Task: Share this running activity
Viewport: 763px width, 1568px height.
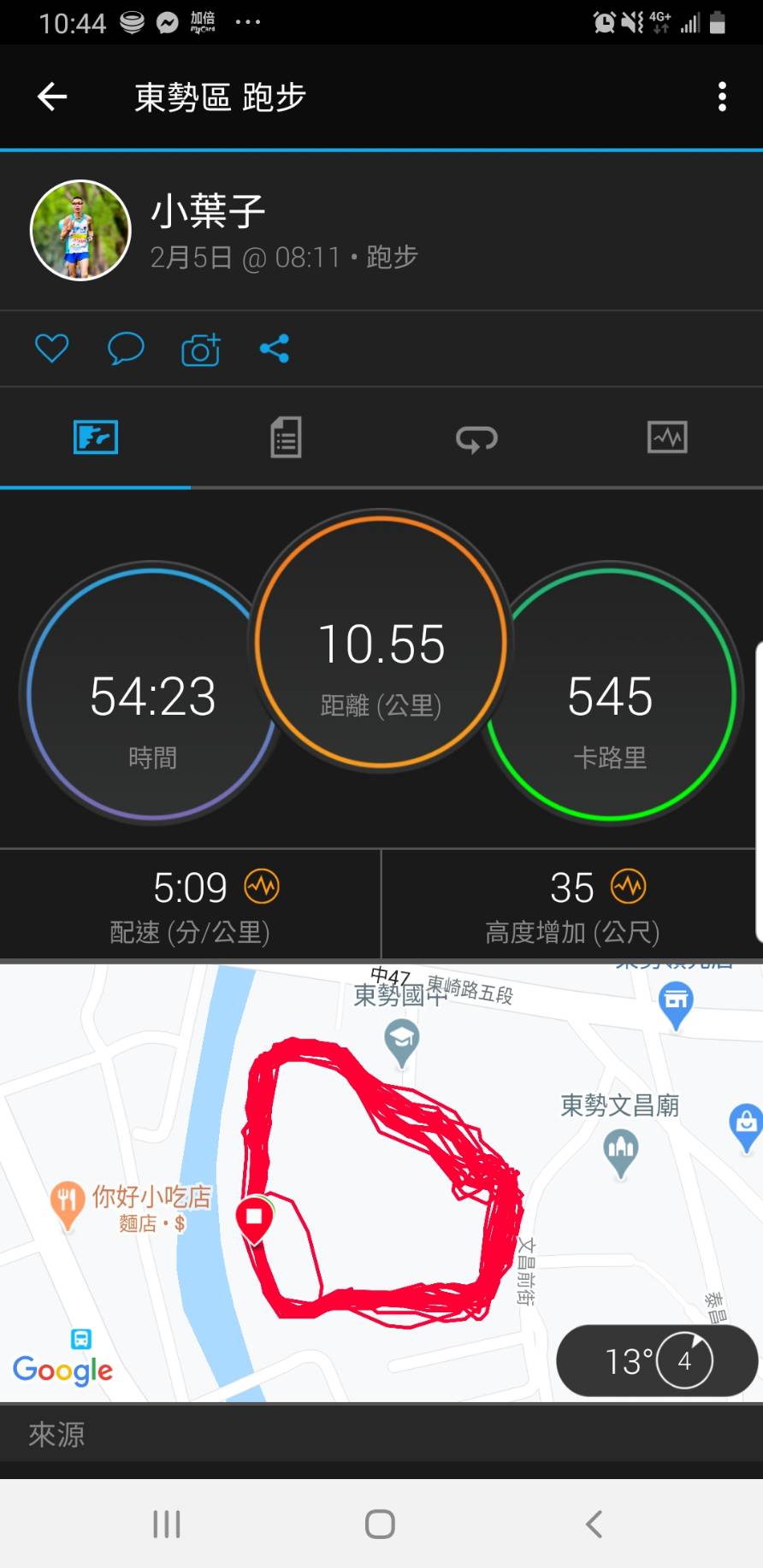Action: click(x=275, y=349)
